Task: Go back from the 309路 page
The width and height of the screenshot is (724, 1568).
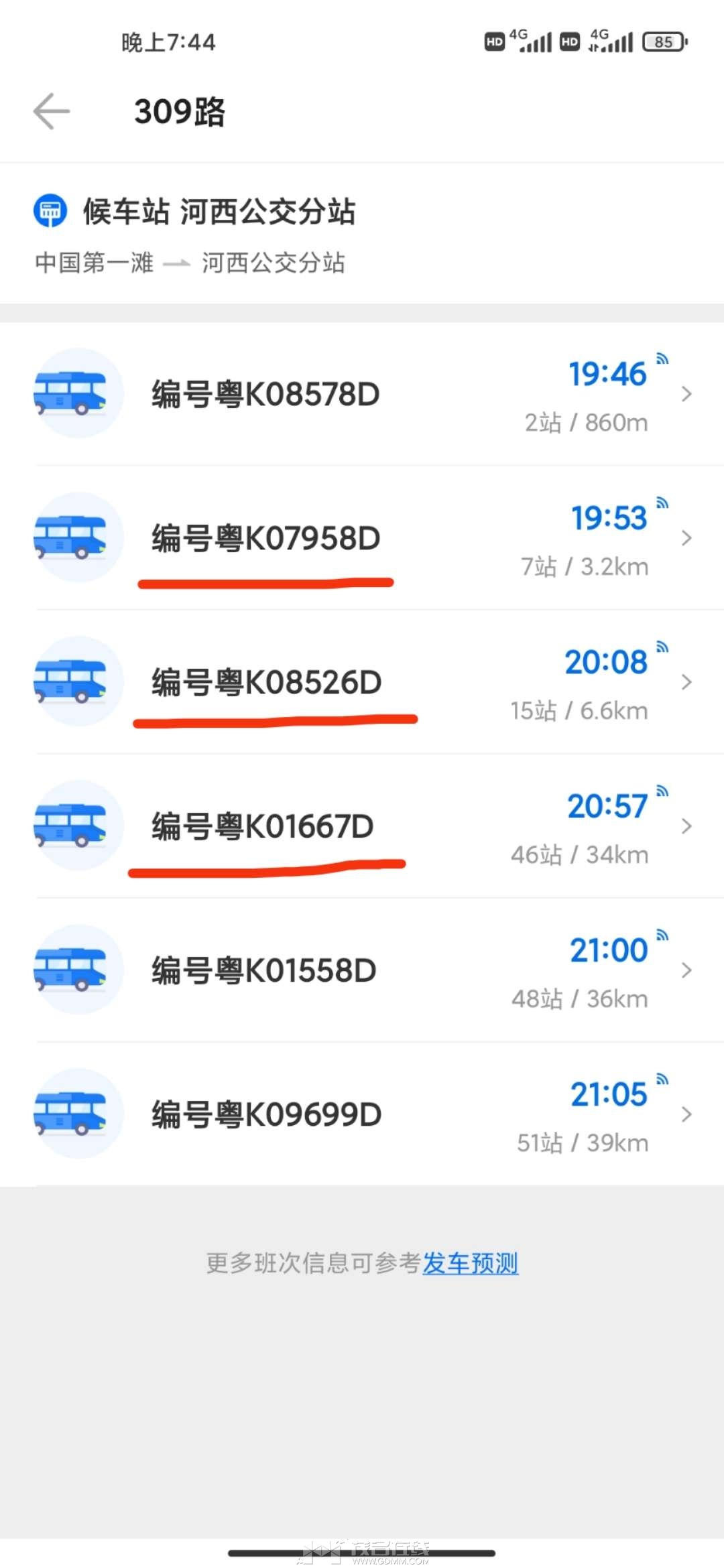Action: point(52,111)
